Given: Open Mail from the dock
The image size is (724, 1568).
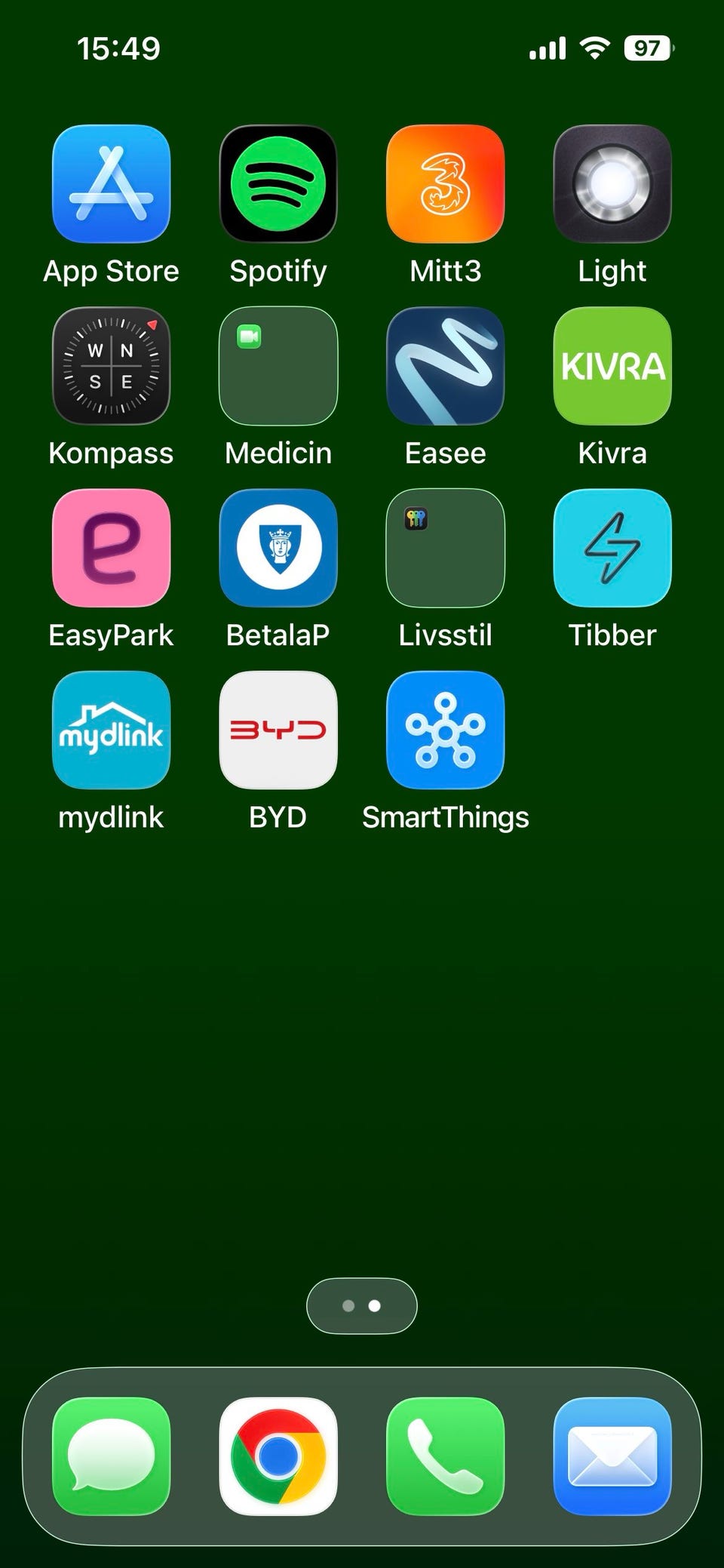Looking at the screenshot, I should [x=612, y=1456].
